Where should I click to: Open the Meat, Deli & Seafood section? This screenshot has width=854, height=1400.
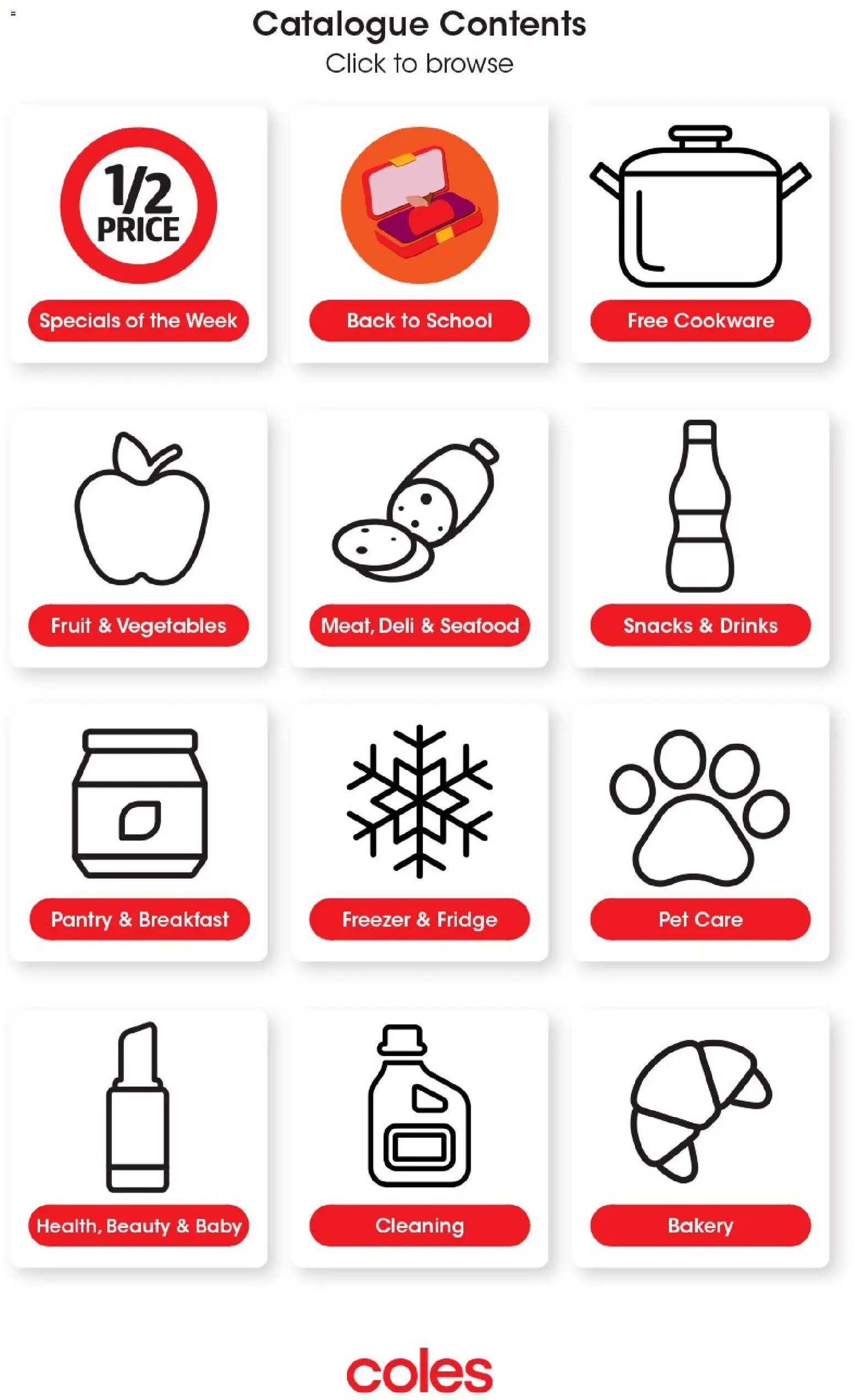(x=419, y=625)
